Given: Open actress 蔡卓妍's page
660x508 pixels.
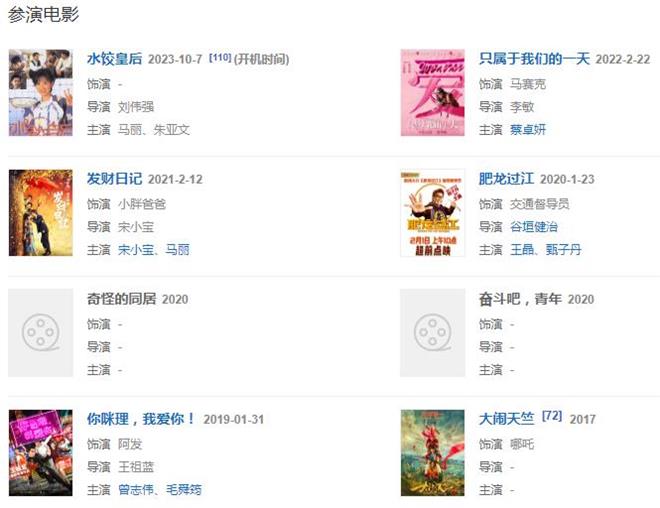Looking at the screenshot, I should tap(528, 130).
